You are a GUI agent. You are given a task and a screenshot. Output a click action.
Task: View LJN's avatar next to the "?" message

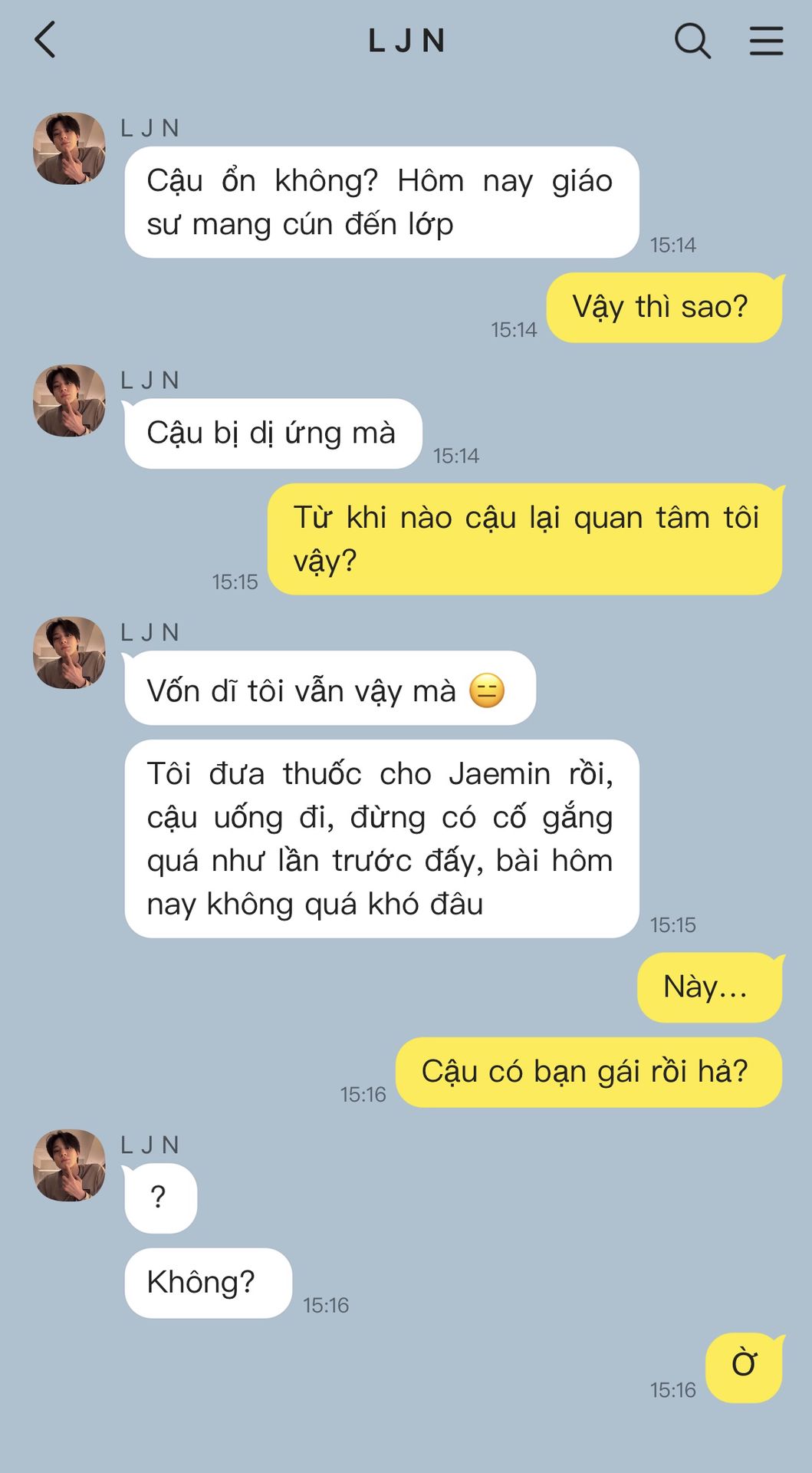point(69,1165)
